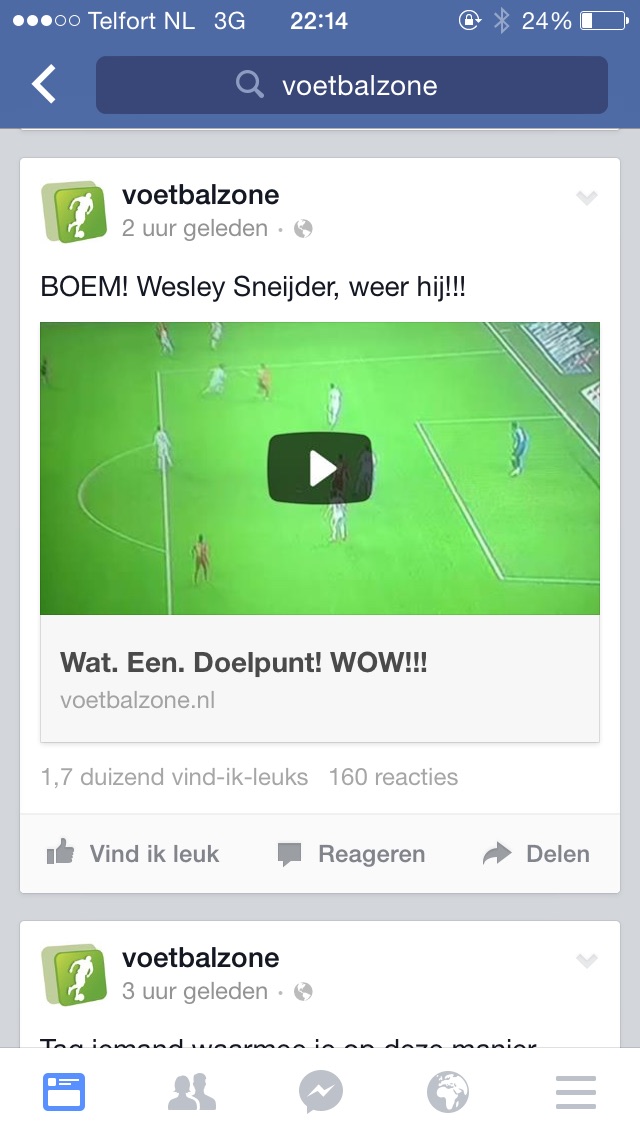
Task: Open voetbalzone page from the 2 uur geleden post
Action: coord(201,195)
